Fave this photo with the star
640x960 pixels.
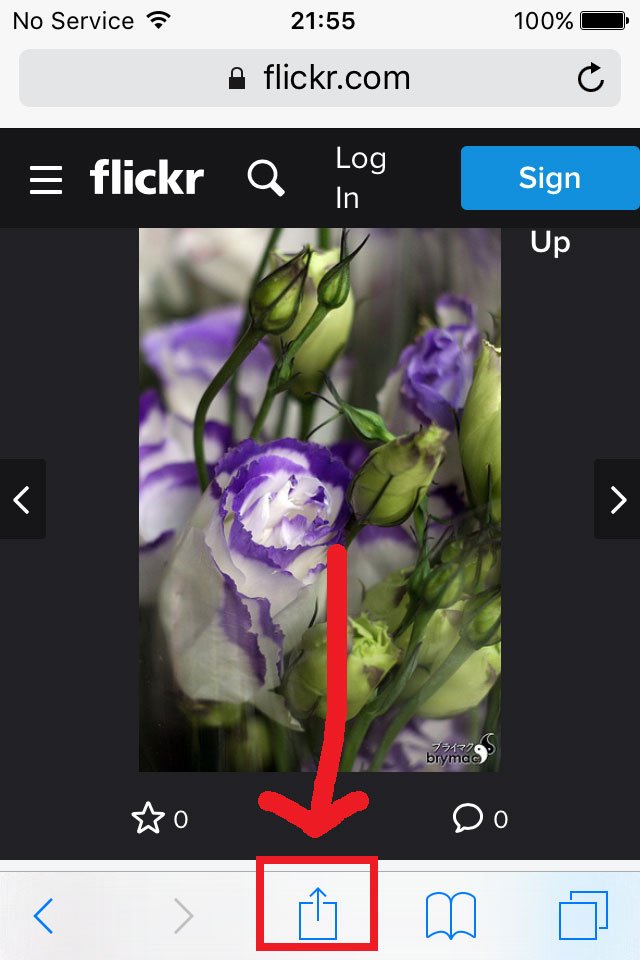coord(148,820)
